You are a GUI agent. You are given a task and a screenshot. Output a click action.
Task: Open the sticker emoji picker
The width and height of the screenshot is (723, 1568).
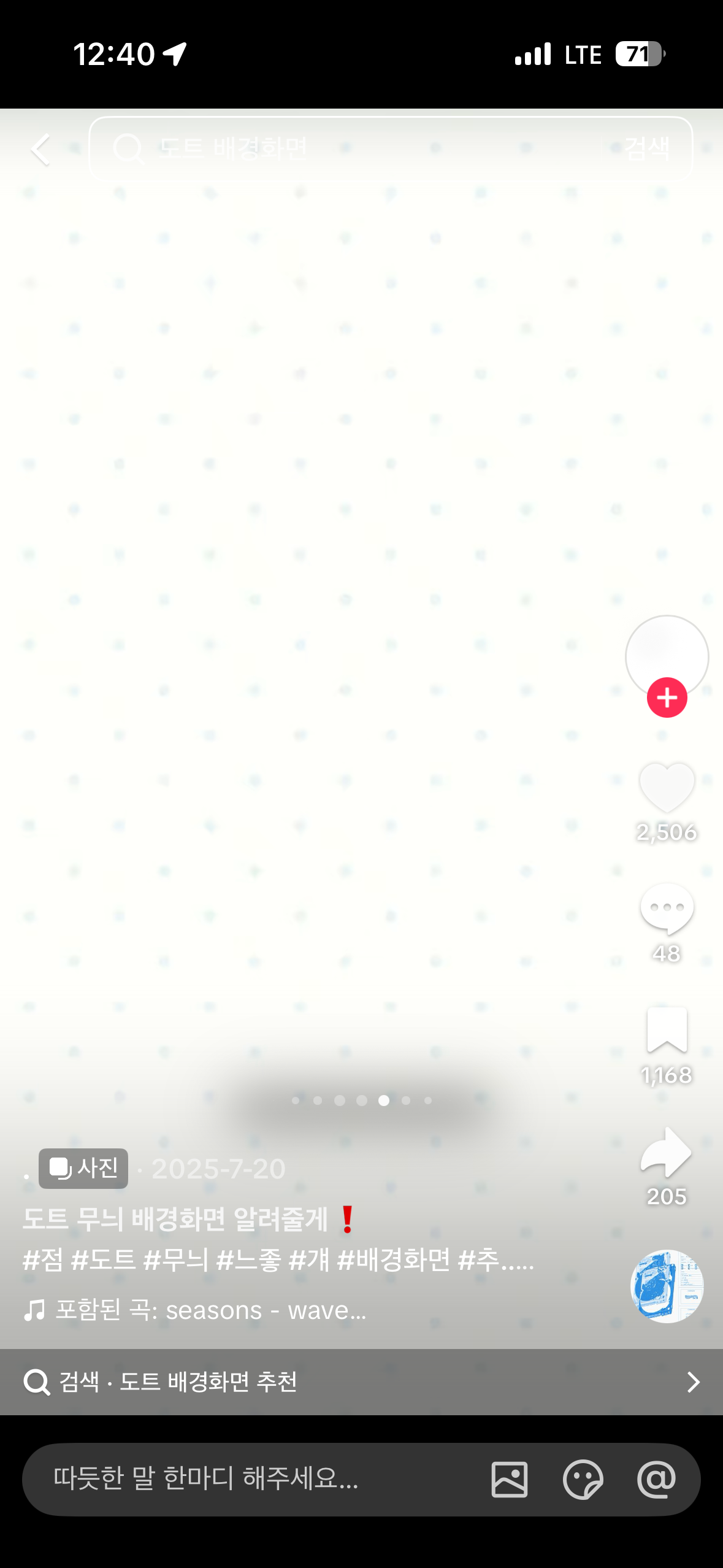(583, 1480)
